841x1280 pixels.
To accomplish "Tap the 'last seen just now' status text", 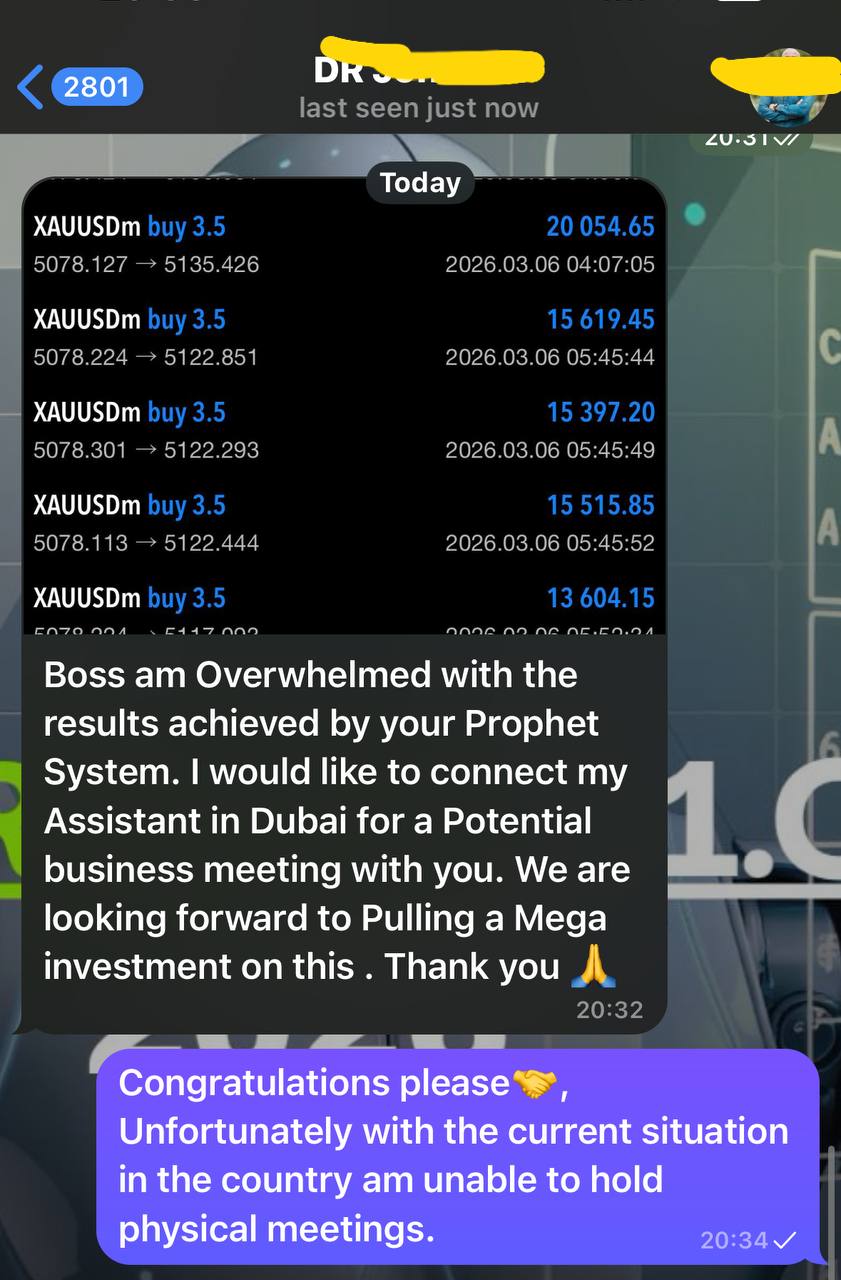I will click(x=419, y=107).
